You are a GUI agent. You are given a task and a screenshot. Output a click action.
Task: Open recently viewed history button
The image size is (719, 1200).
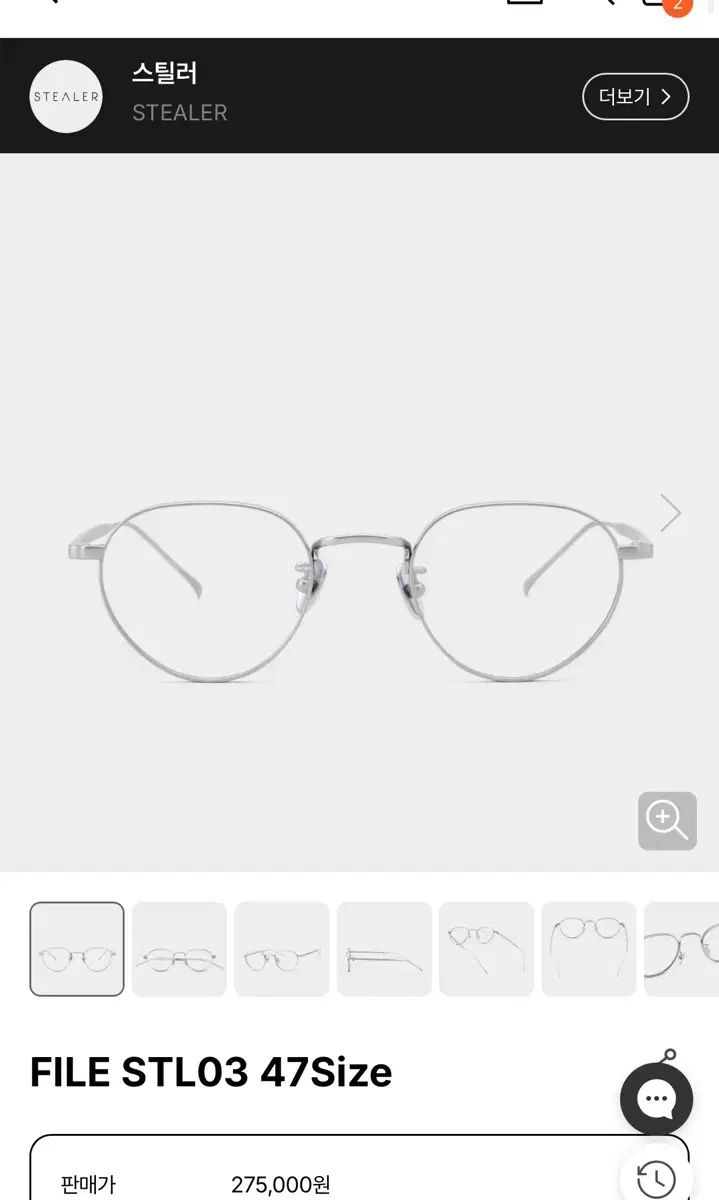click(x=656, y=1177)
